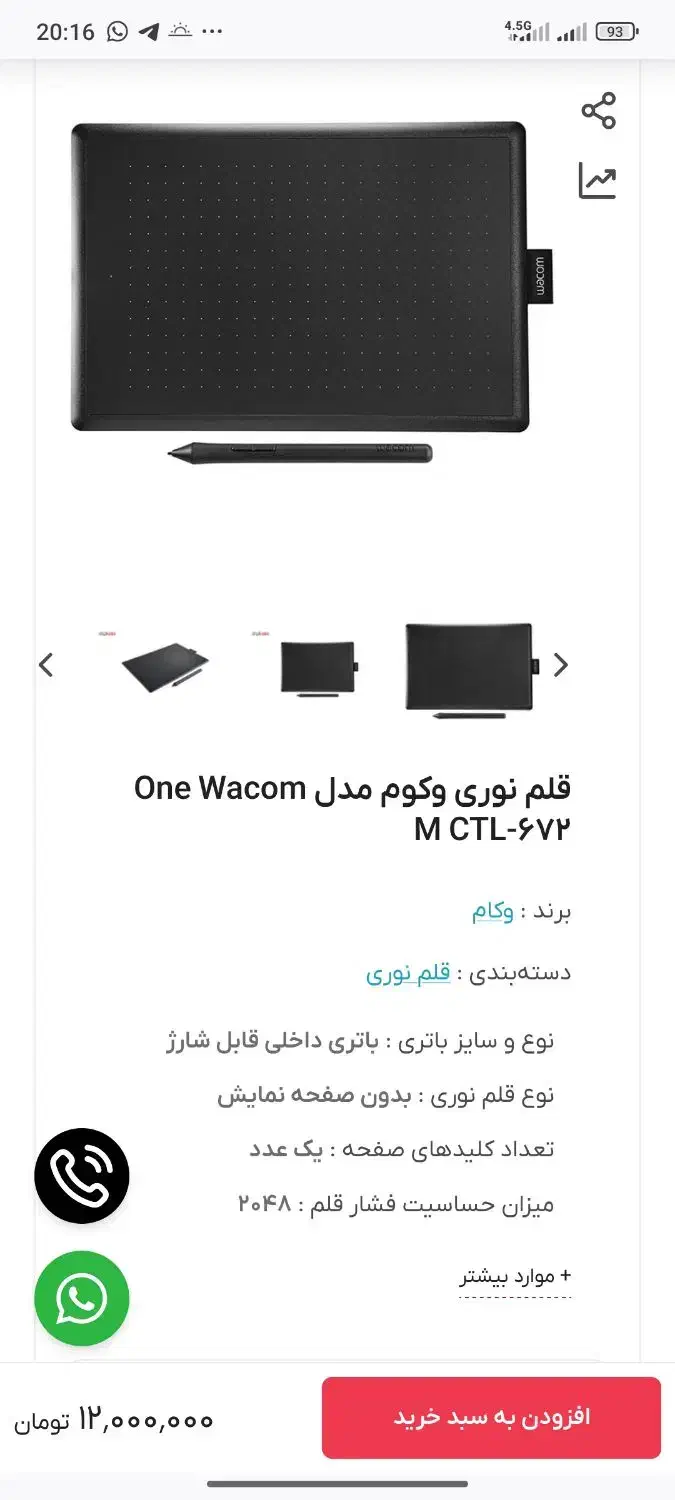Call the store via phone button
Image resolution: width=675 pixels, height=1500 pixels.
(82, 1176)
